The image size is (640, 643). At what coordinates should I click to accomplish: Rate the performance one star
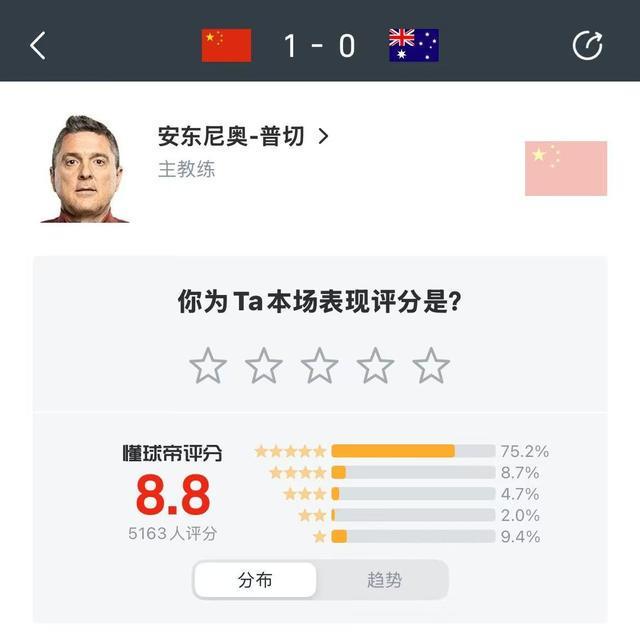(x=208, y=365)
